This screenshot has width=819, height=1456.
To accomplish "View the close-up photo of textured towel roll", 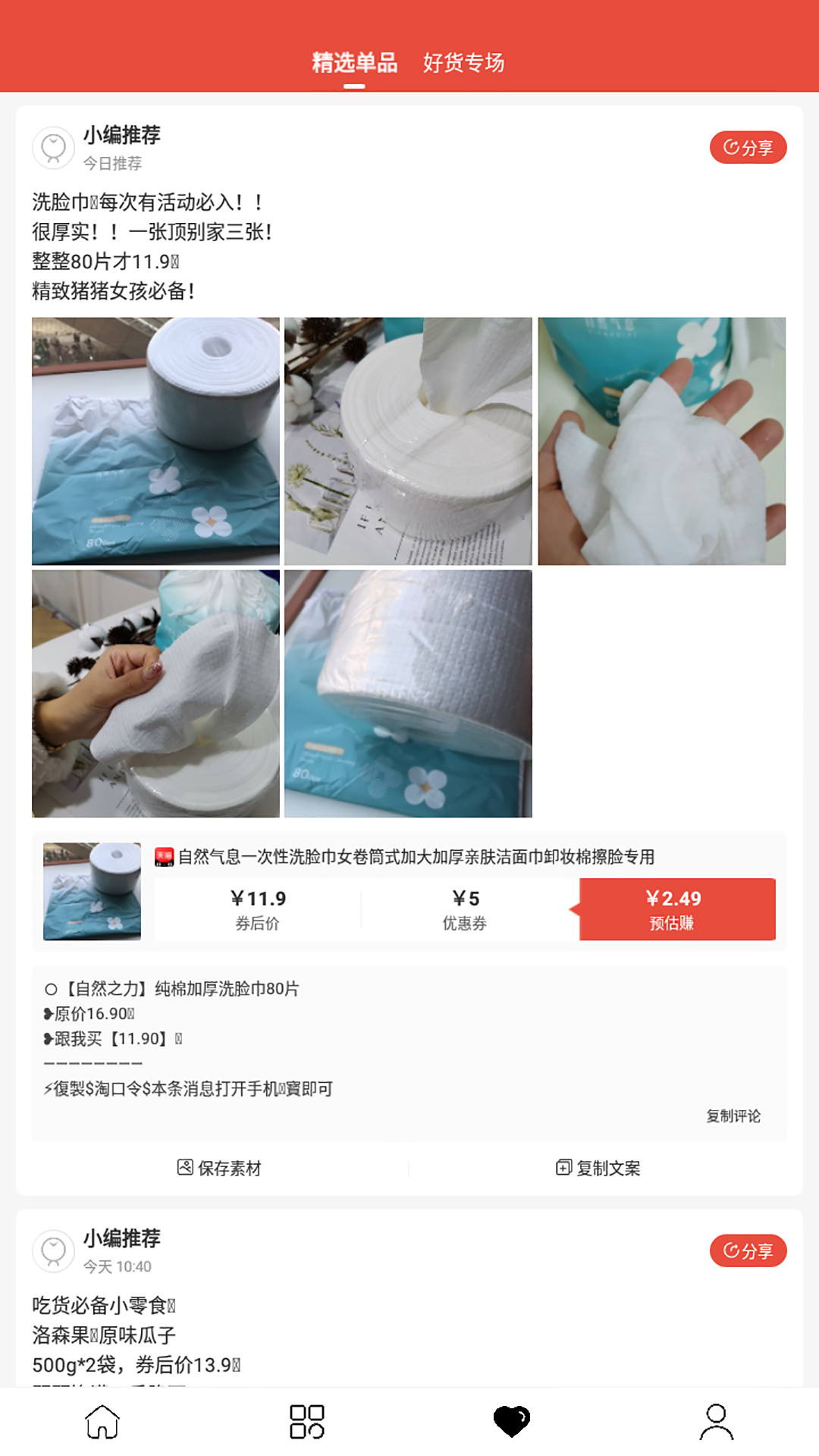I will coord(408,693).
